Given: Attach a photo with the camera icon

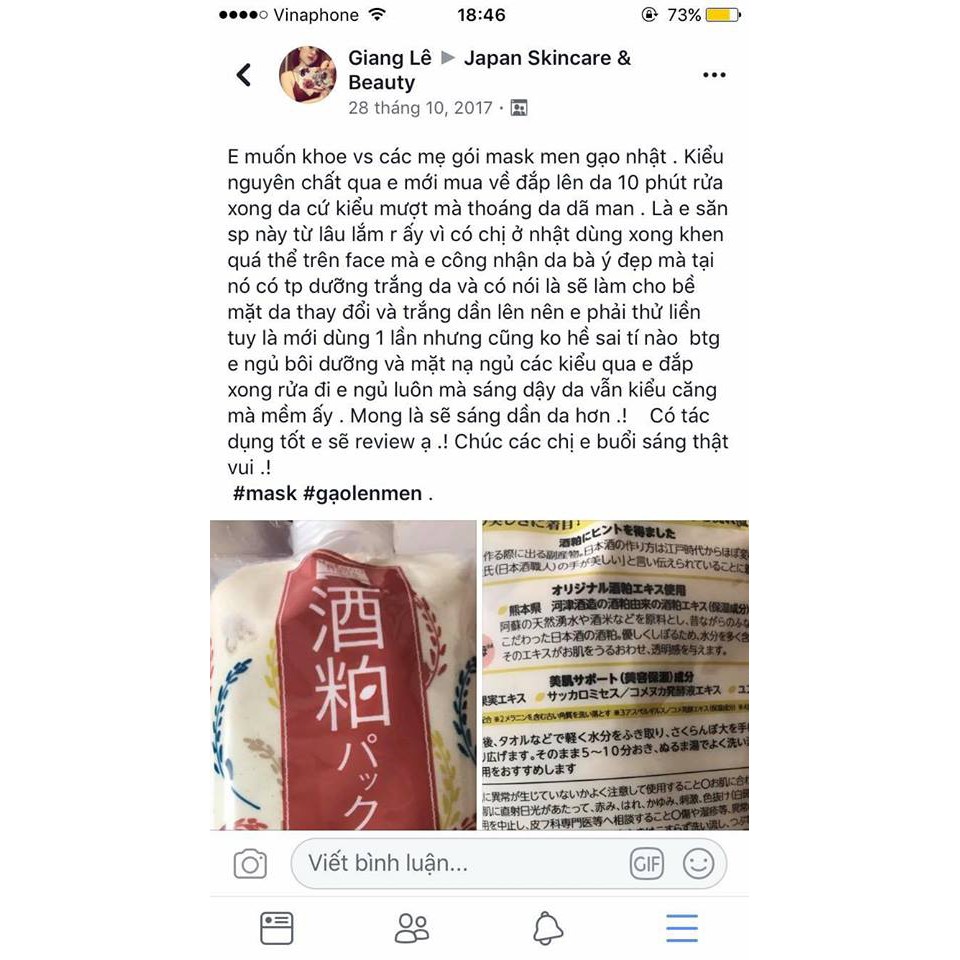Looking at the screenshot, I should click(x=250, y=864).
